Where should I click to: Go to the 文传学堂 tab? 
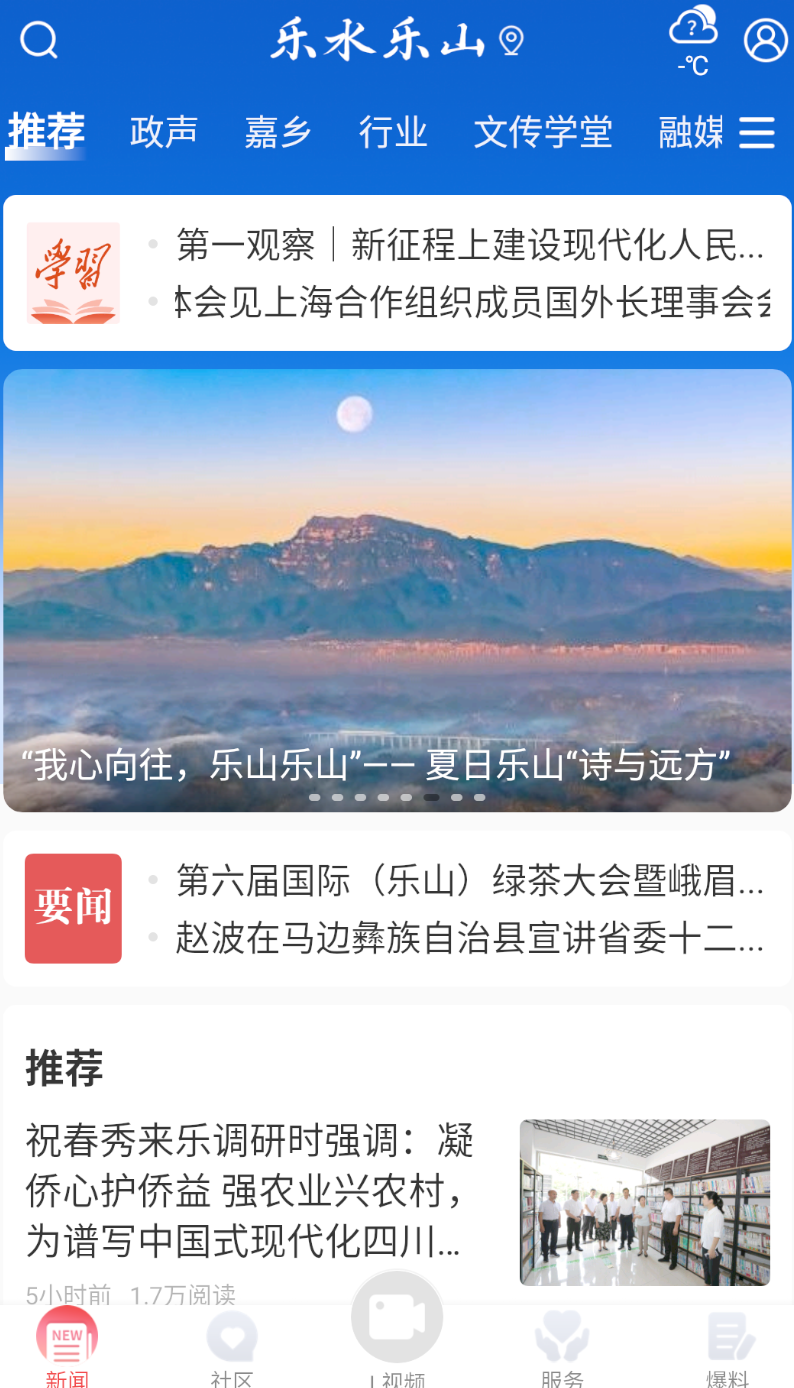coord(543,132)
